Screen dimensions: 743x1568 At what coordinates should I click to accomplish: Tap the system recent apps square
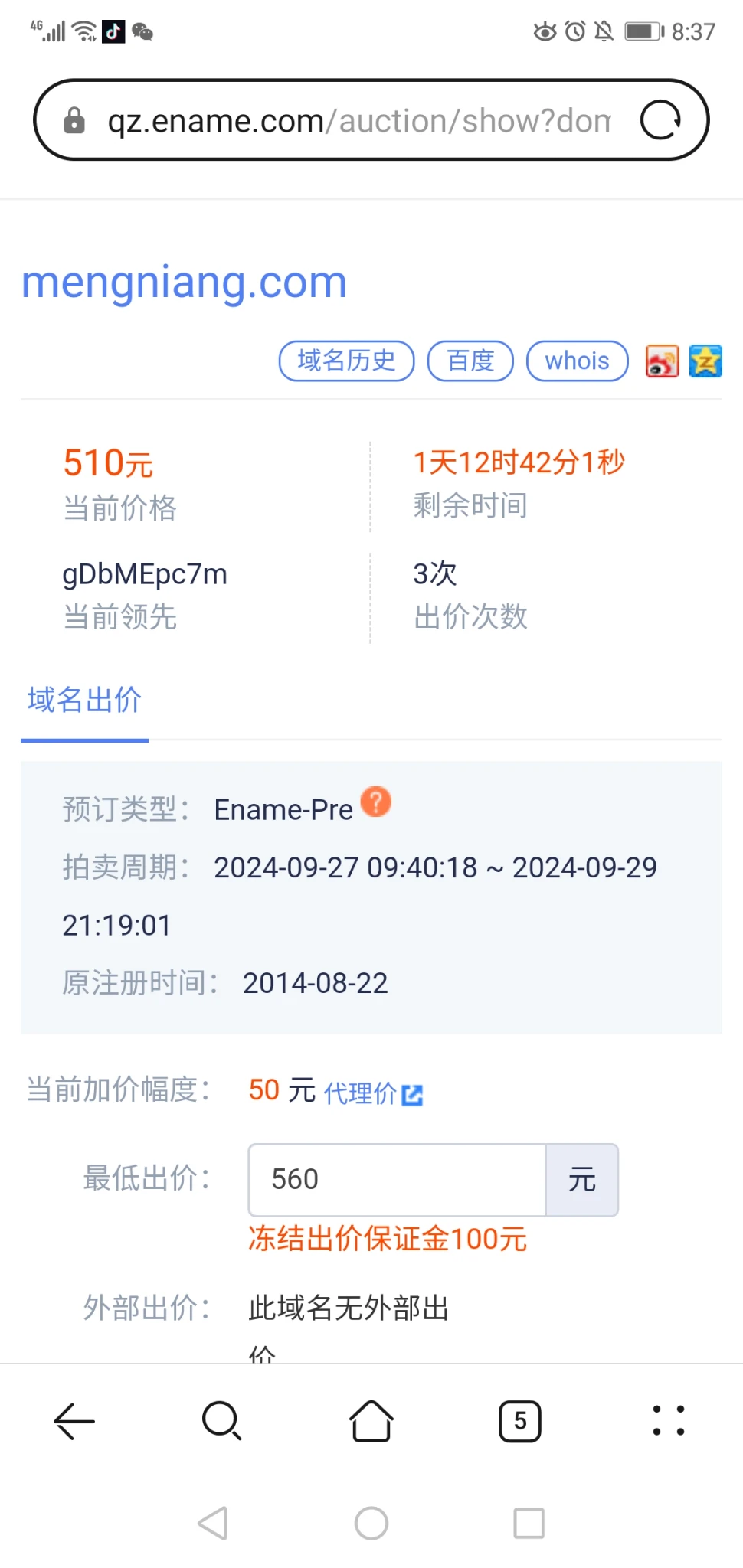tap(529, 1524)
